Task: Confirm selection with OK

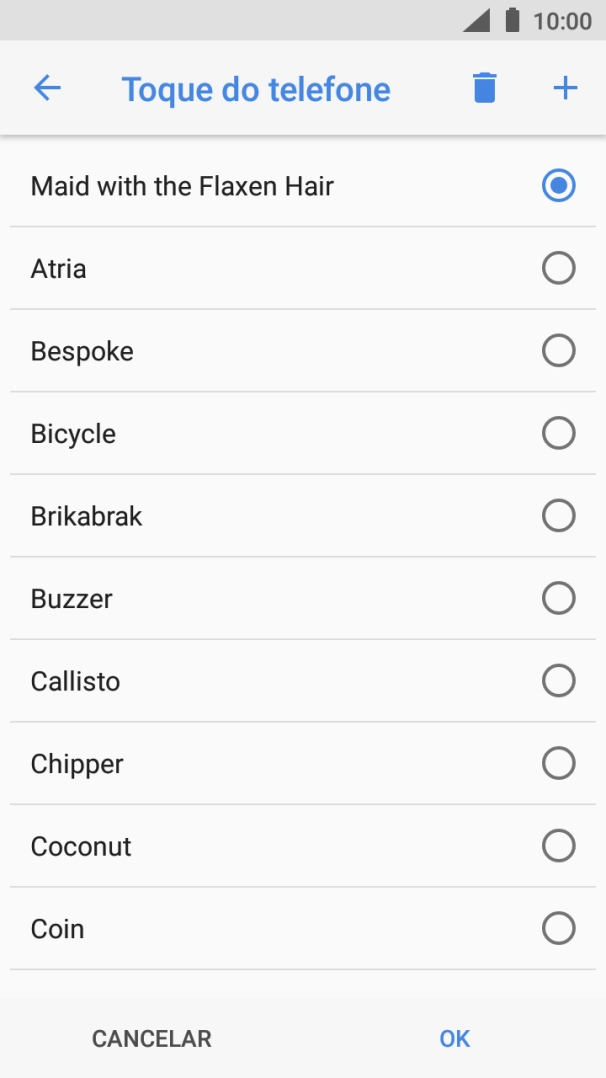Action: (x=454, y=1039)
